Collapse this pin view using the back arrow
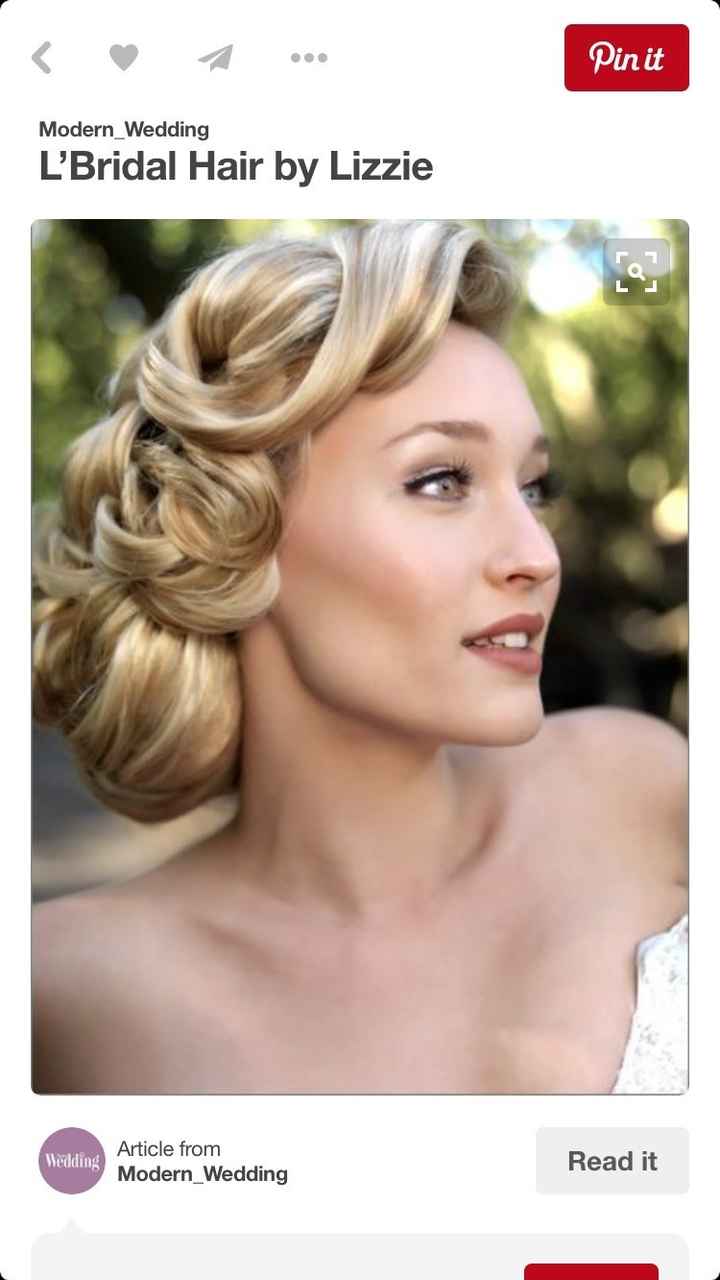720x1280 pixels. (x=42, y=57)
